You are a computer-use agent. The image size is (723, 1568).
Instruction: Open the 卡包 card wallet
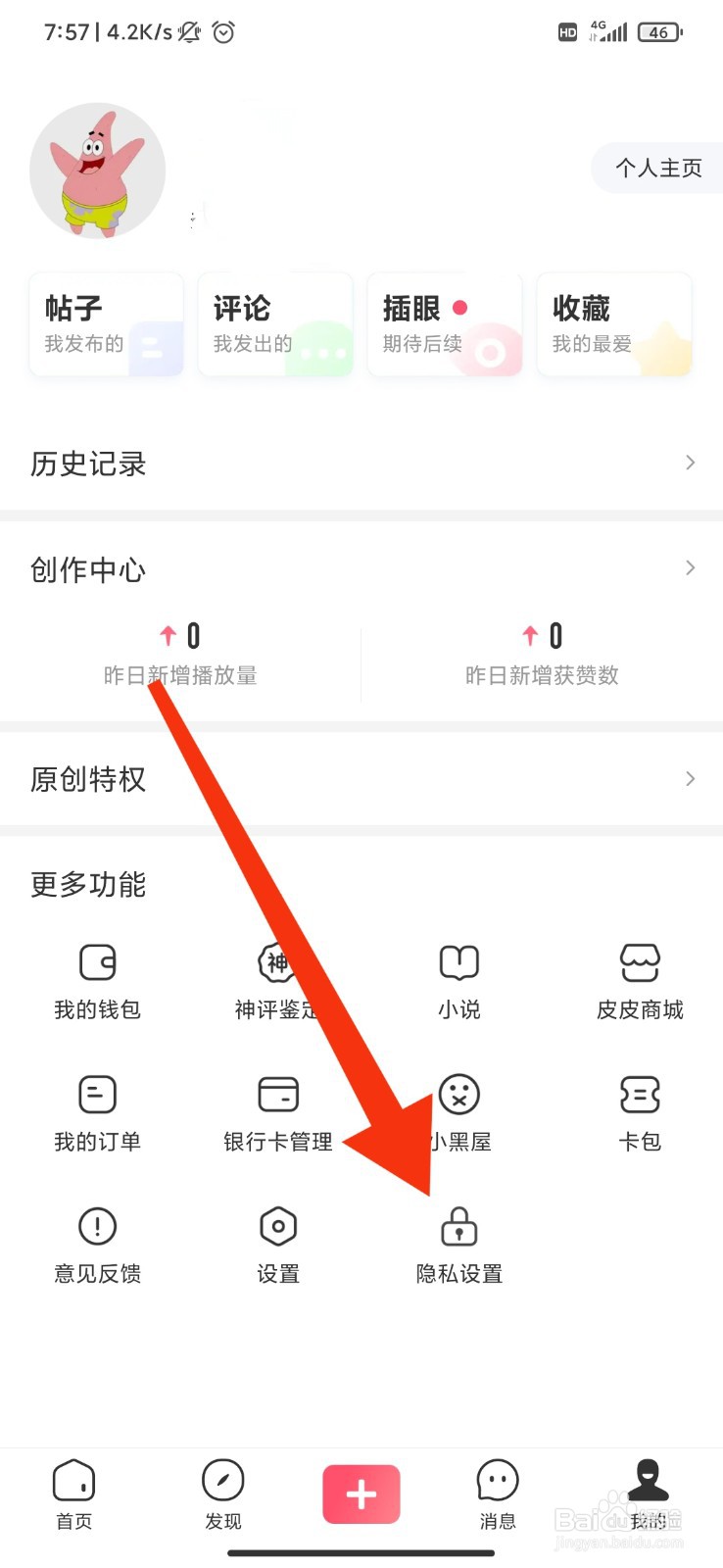tap(639, 1112)
